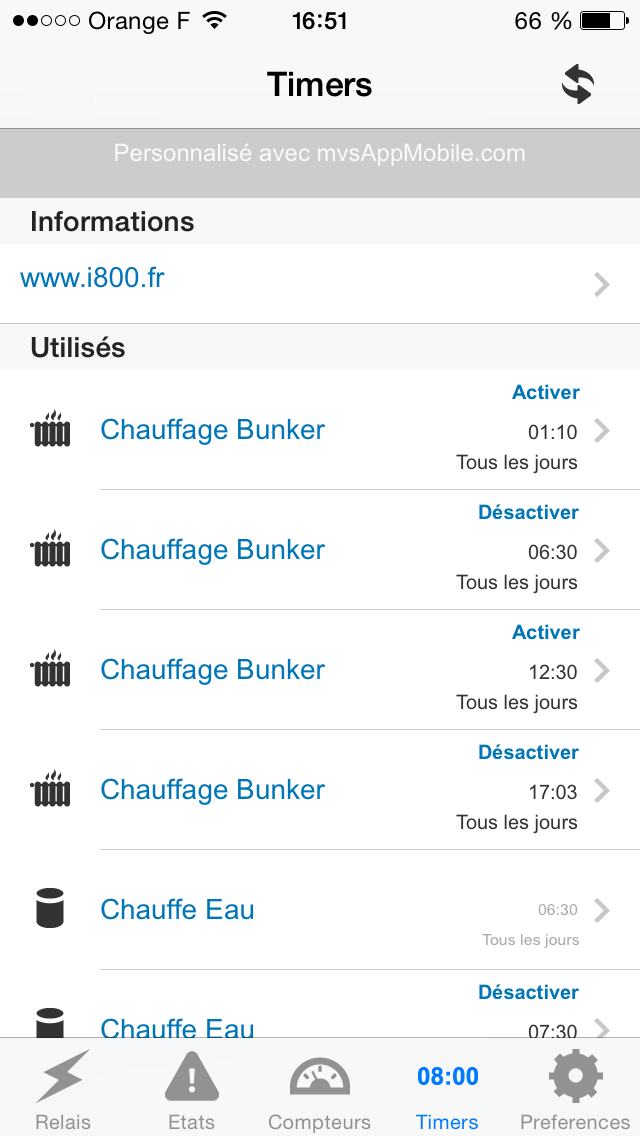Open the Preferences tab

575,1088
